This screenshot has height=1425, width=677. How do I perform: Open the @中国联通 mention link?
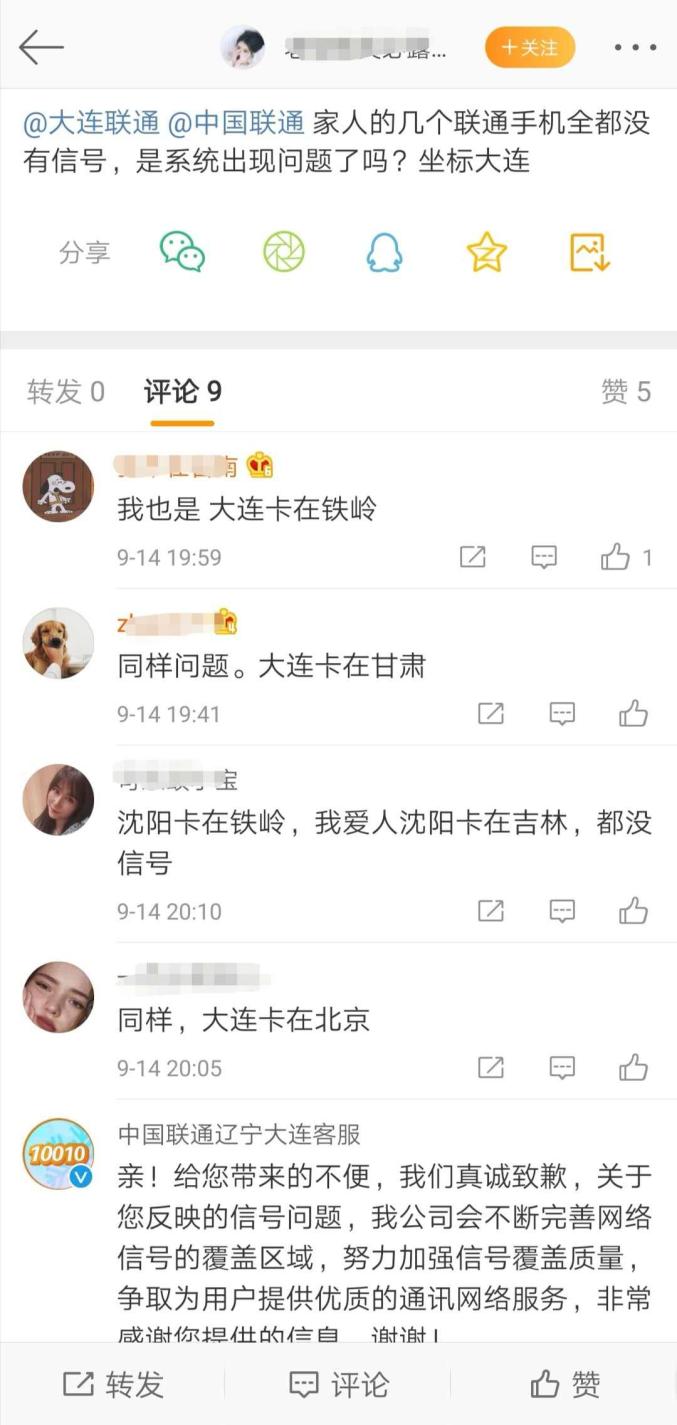[236, 124]
